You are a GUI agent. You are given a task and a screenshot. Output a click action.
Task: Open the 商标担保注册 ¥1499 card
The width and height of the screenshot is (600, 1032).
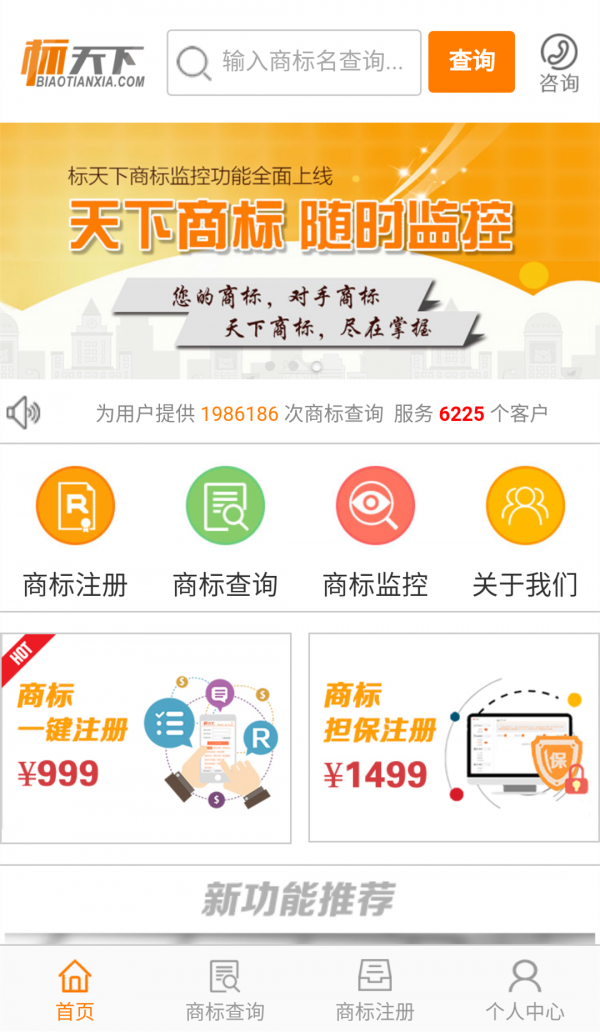[454, 738]
